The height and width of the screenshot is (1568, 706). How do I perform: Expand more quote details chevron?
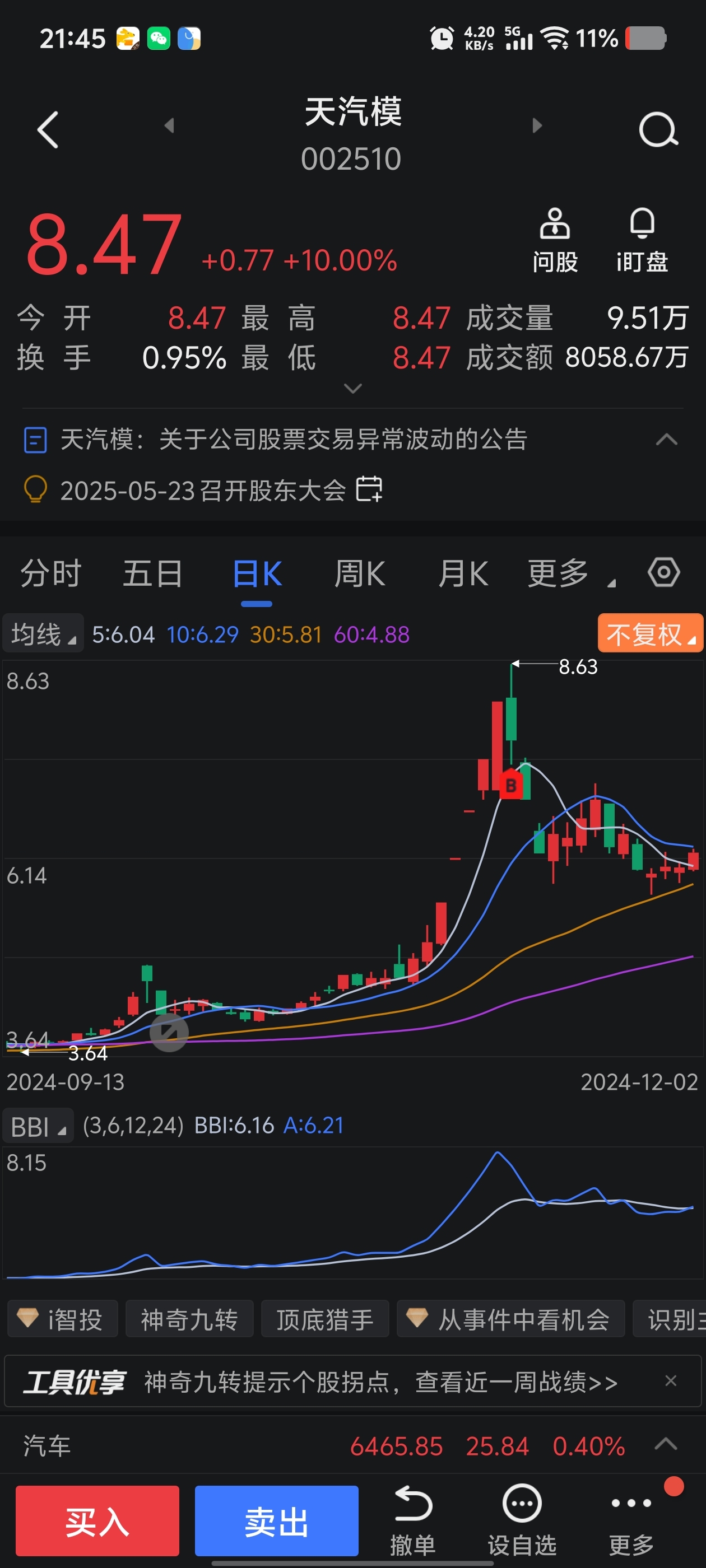click(352, 388)
